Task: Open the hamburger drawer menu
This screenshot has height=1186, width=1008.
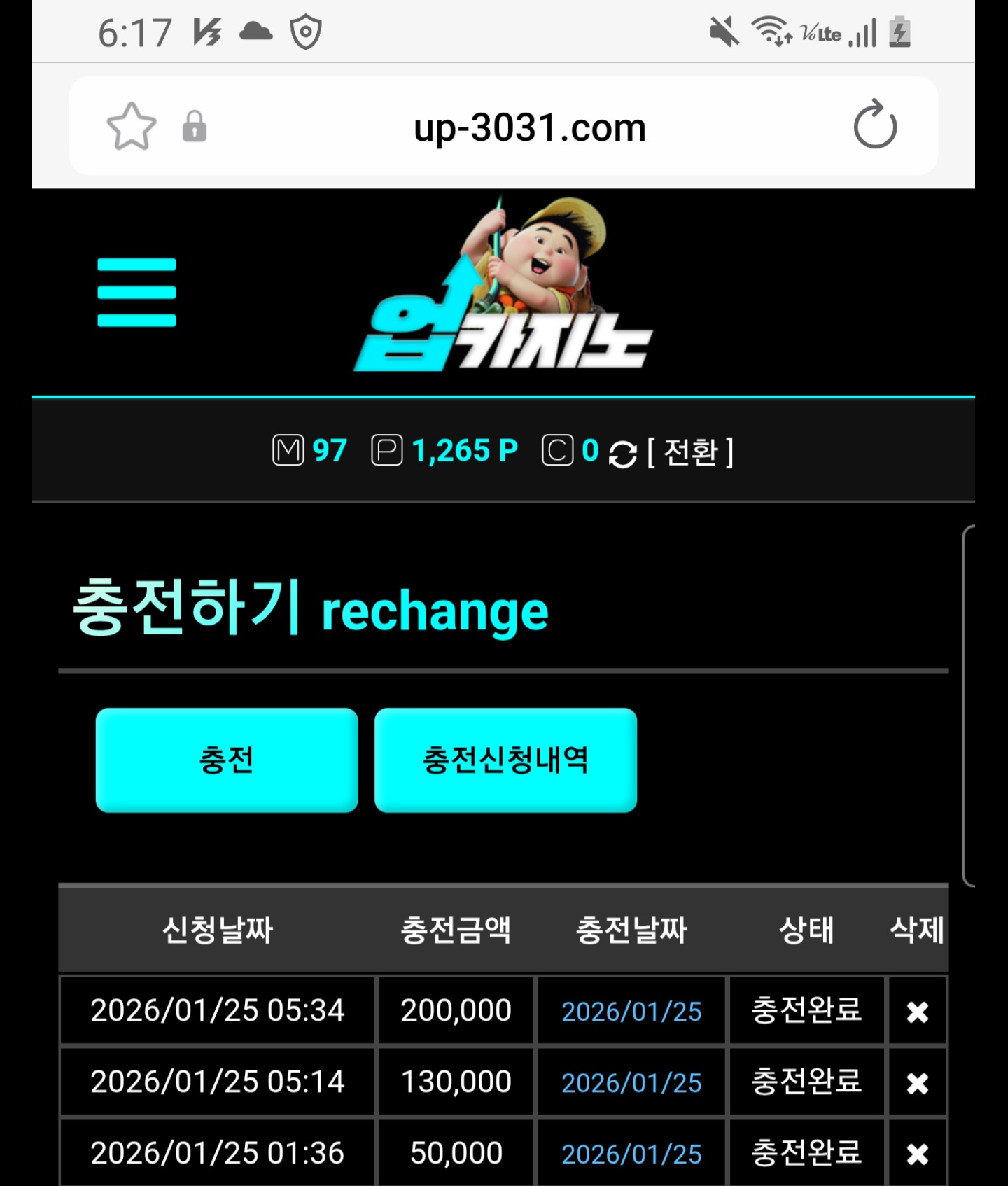Action: 136,292
